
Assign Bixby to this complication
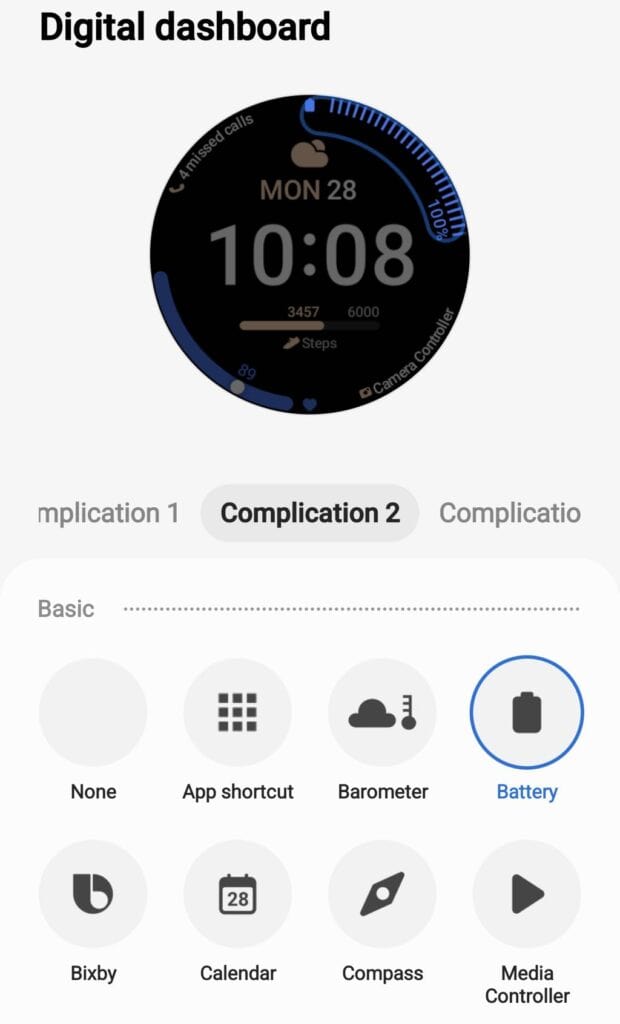pos(93,894)
